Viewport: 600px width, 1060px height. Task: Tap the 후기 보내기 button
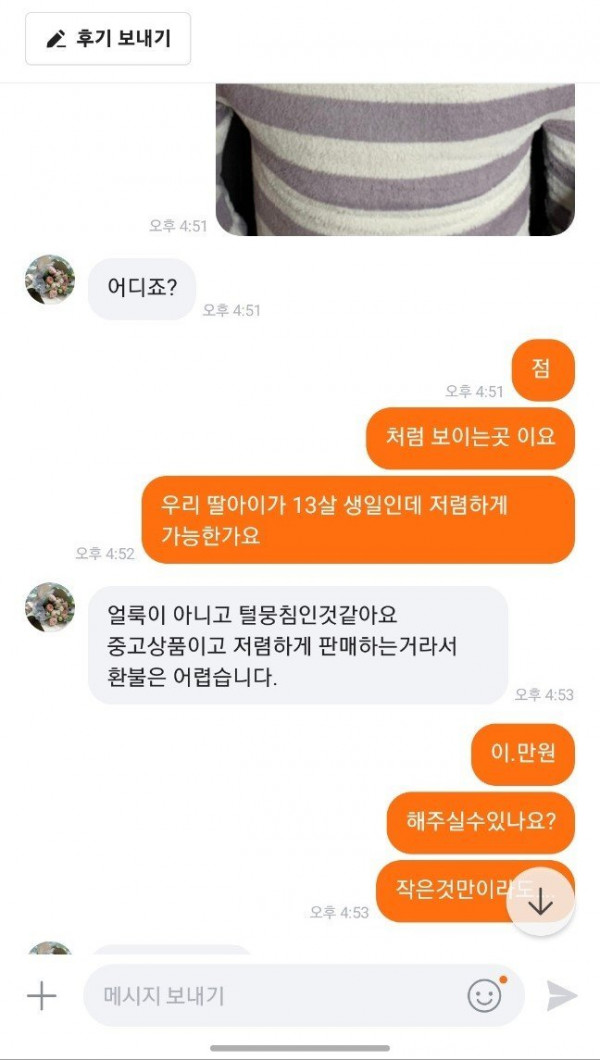coord(108,39)
